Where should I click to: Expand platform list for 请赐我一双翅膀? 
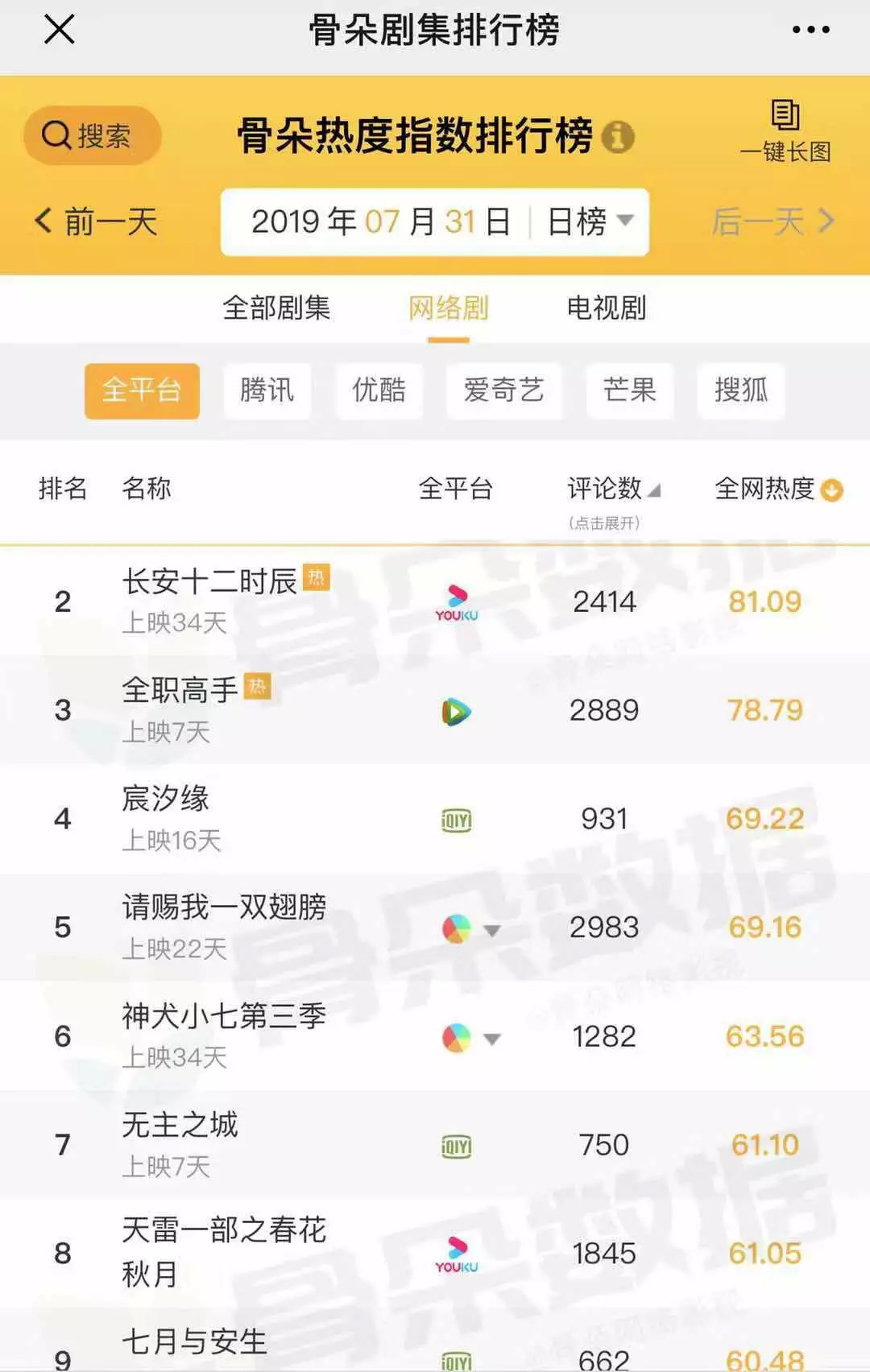[491, 931]
